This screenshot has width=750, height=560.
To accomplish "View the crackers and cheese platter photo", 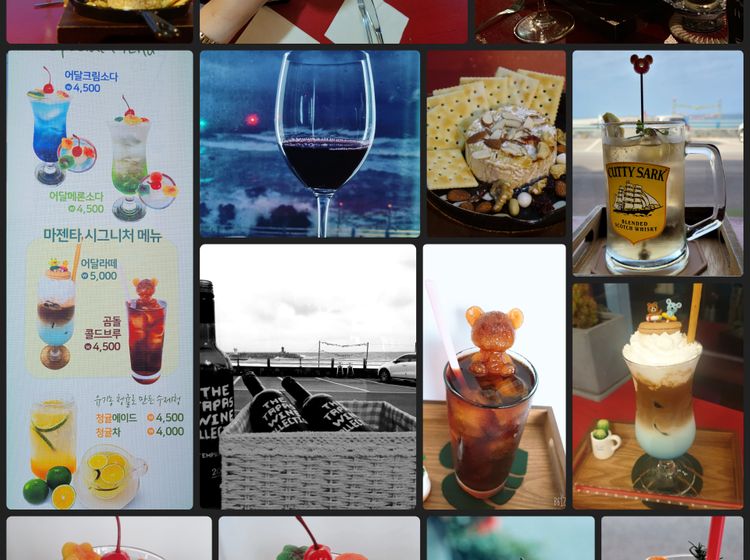I will [496, 144].
